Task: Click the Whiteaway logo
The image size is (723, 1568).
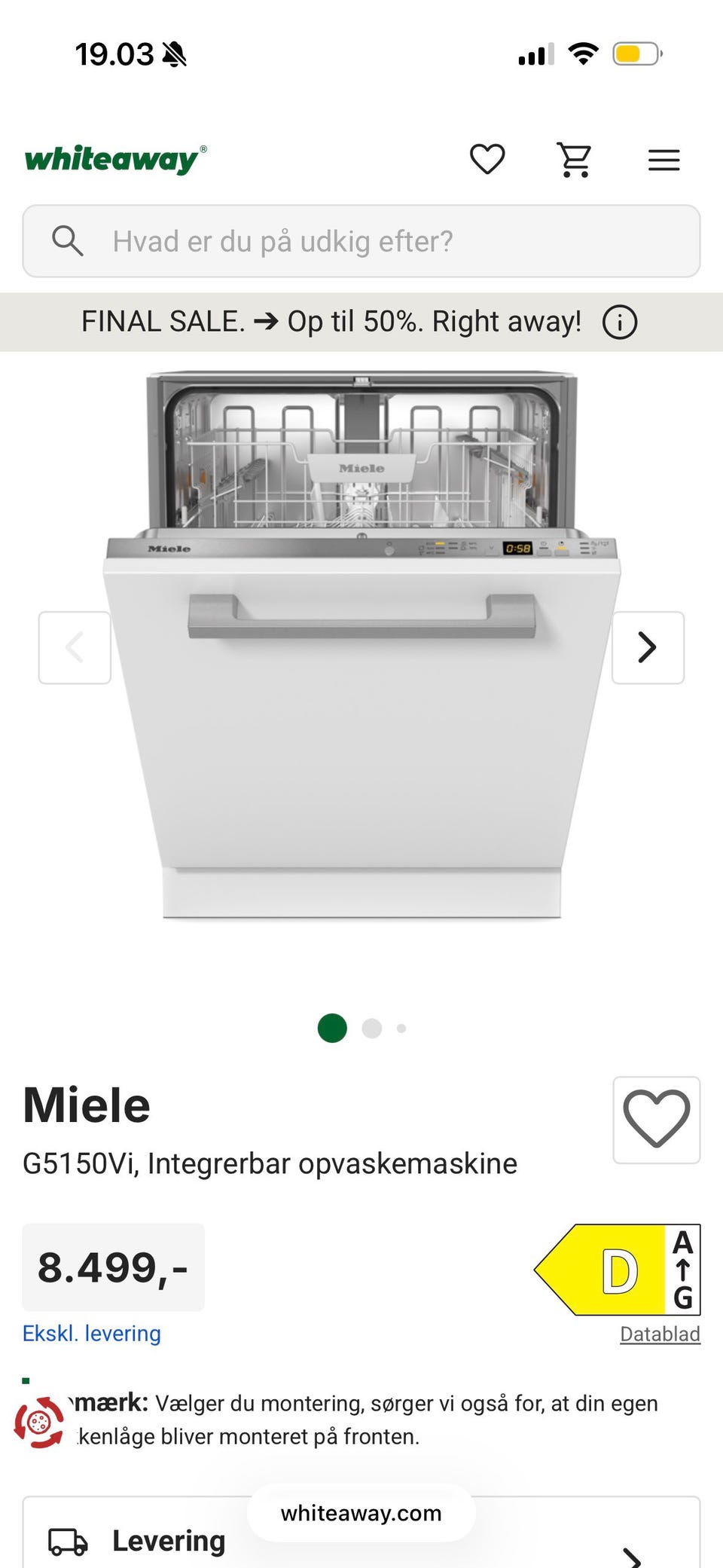Action: (113, 159)
